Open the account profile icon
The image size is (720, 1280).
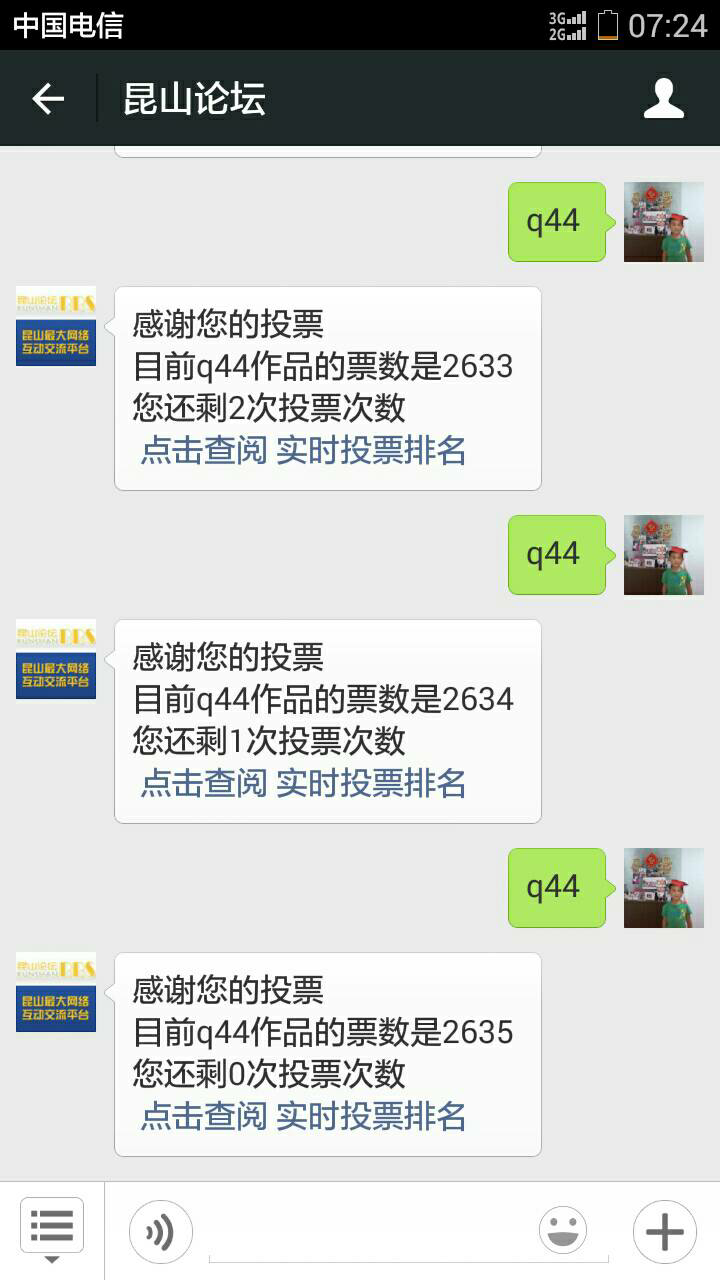point(664,98)
